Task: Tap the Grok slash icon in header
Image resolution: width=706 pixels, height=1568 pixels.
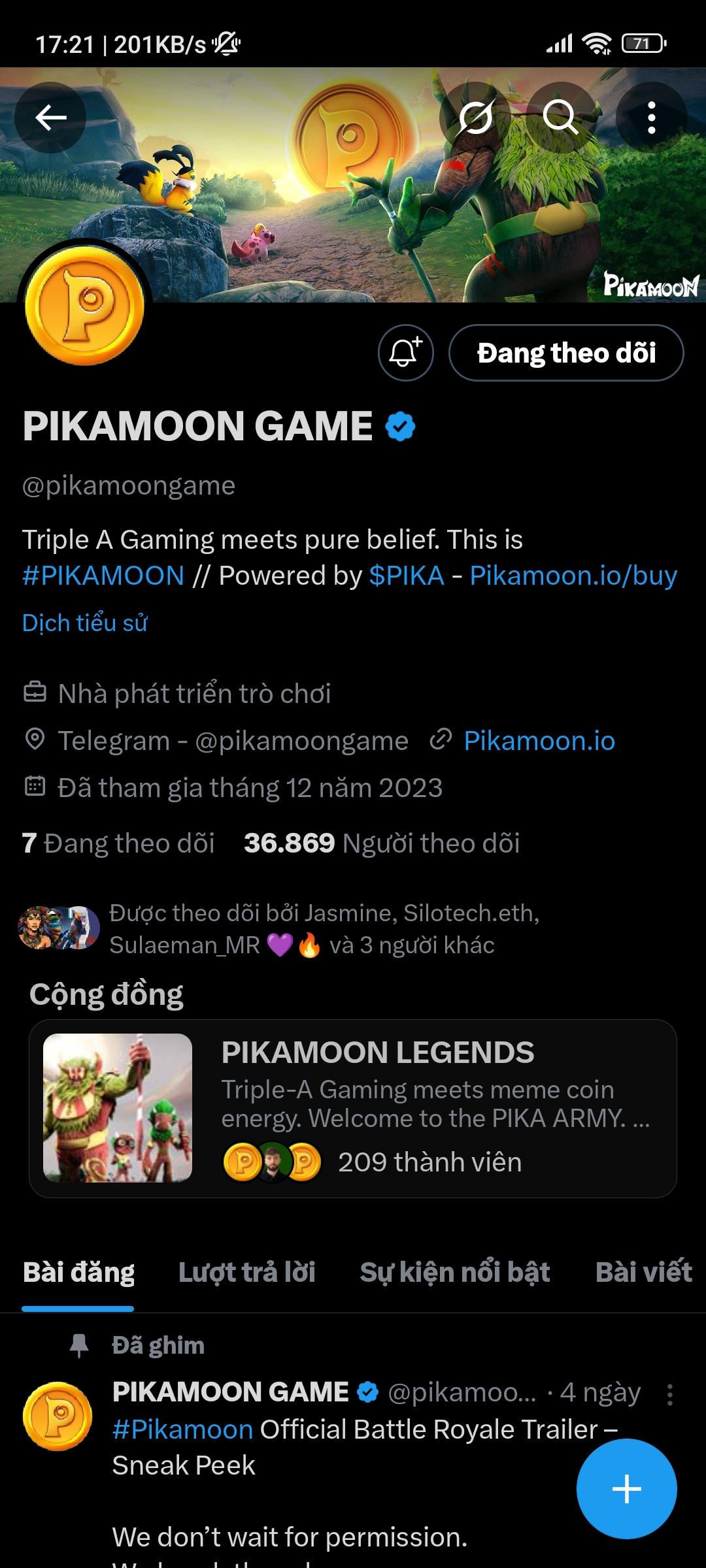Action: pos(475,118)
